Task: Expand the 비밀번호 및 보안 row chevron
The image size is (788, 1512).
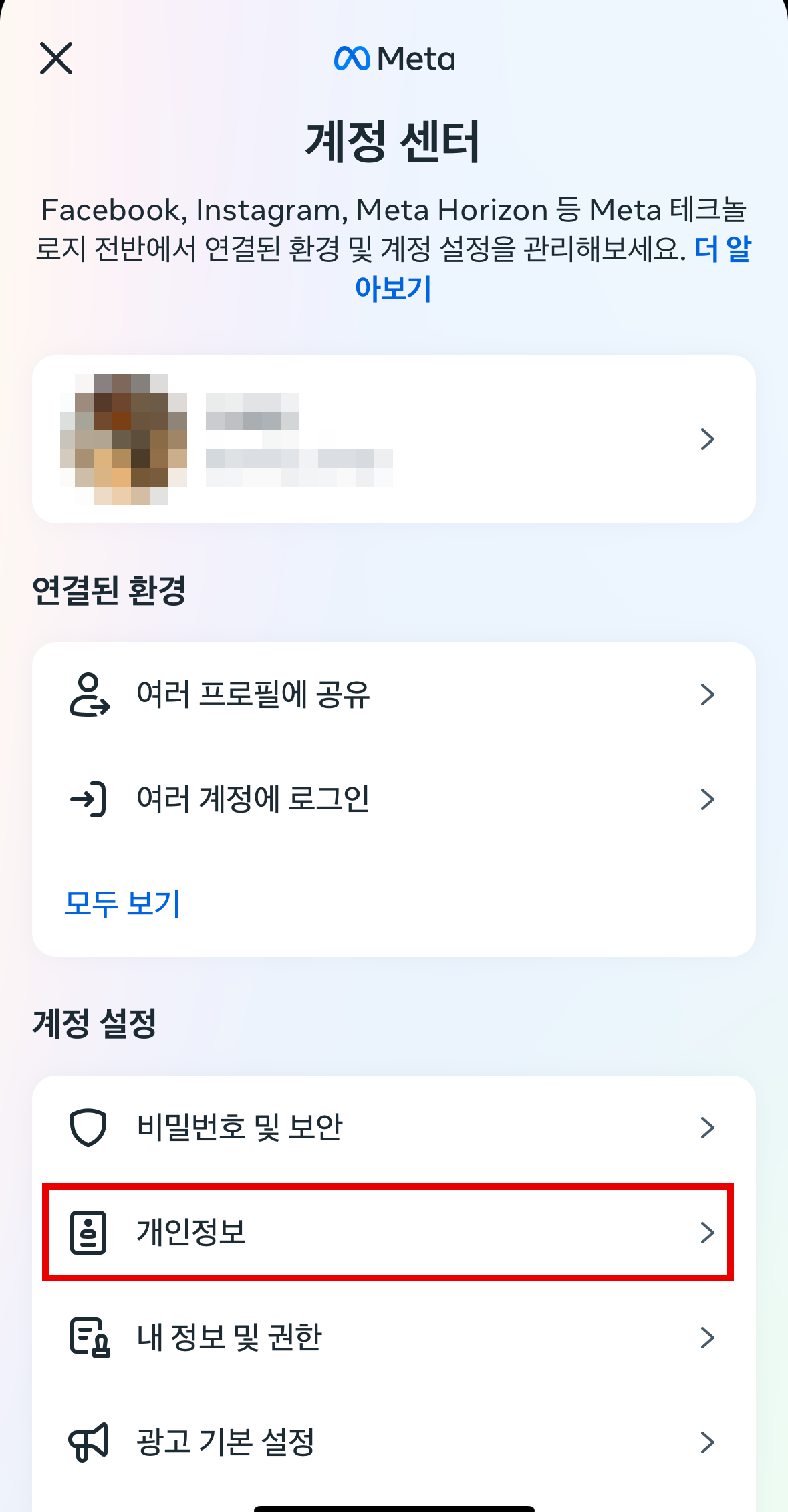Action: point(707,1127)
